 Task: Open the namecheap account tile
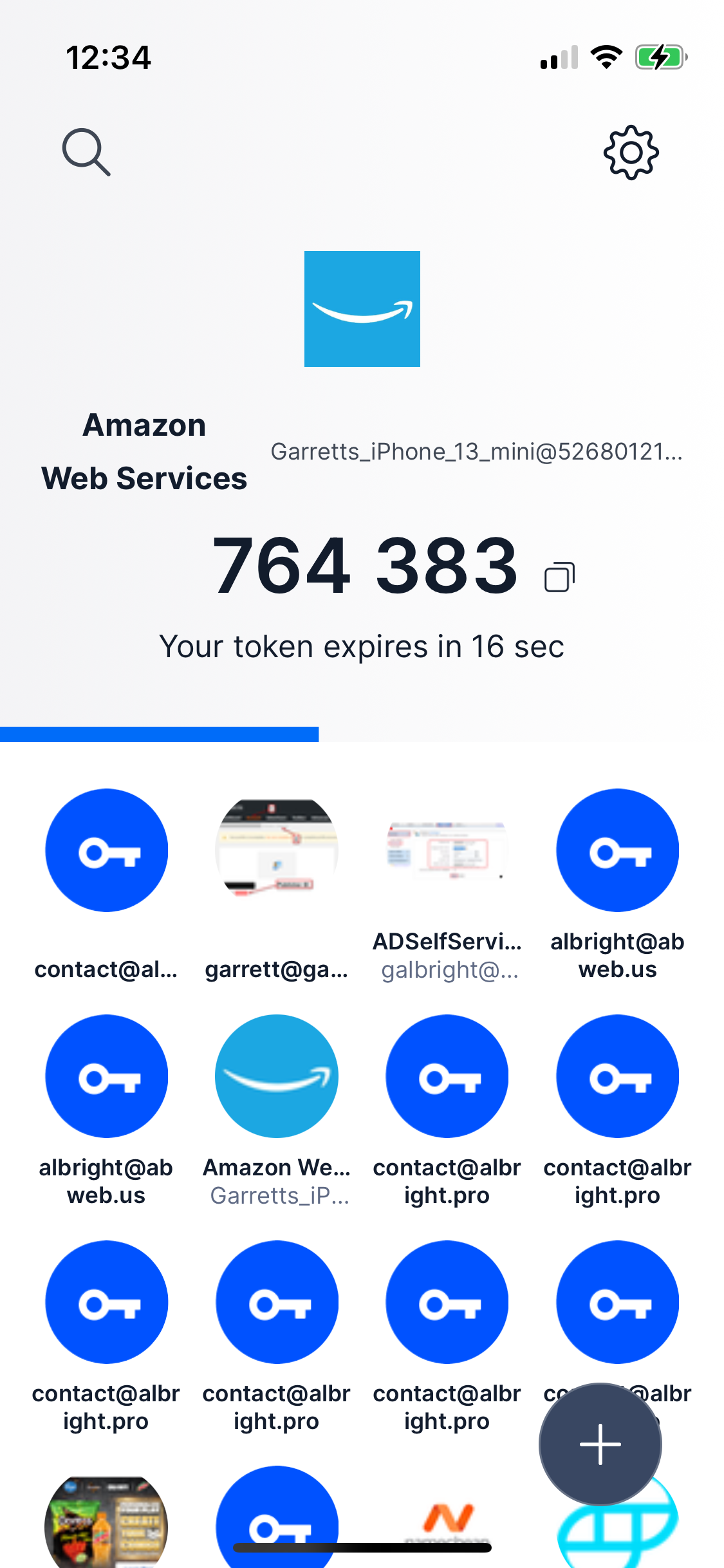coord(447,1522)
